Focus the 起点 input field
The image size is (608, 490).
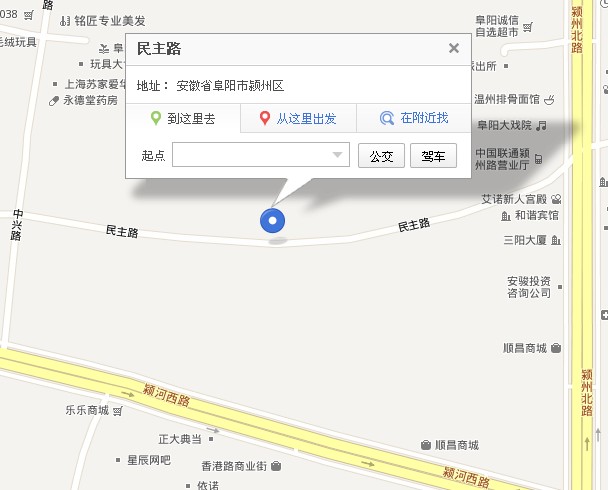(252, 156)
